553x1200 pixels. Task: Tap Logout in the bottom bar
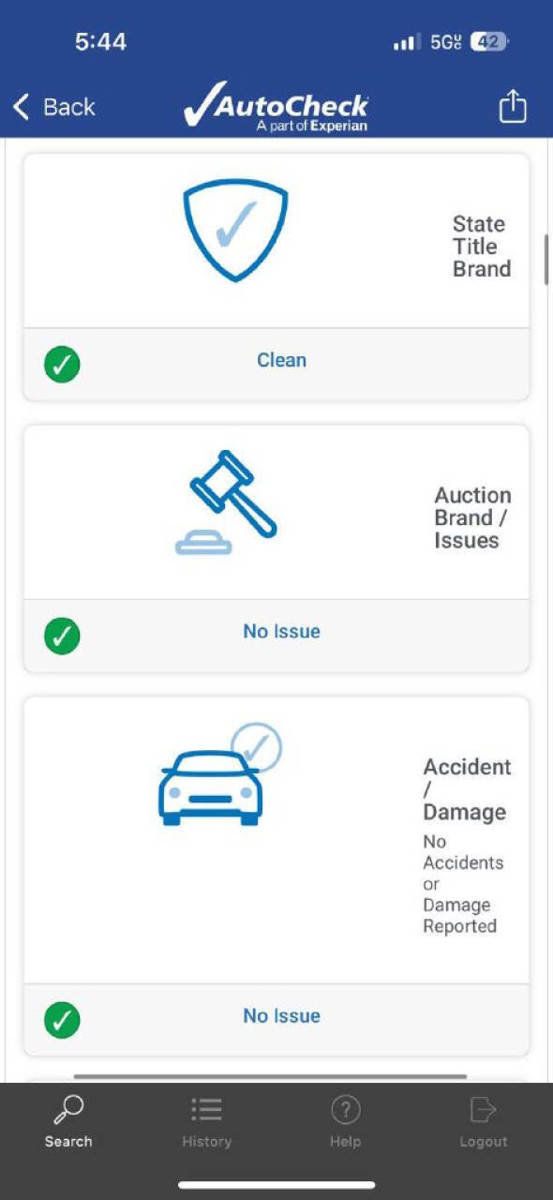(x=484, y=1121)
